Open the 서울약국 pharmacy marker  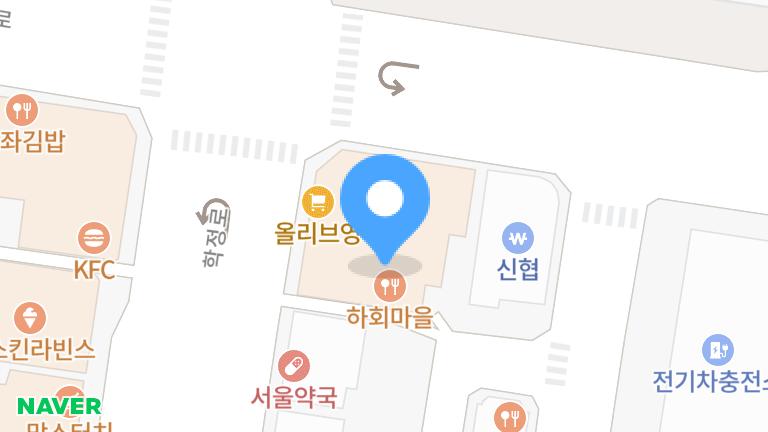click(x=294, y=365)
